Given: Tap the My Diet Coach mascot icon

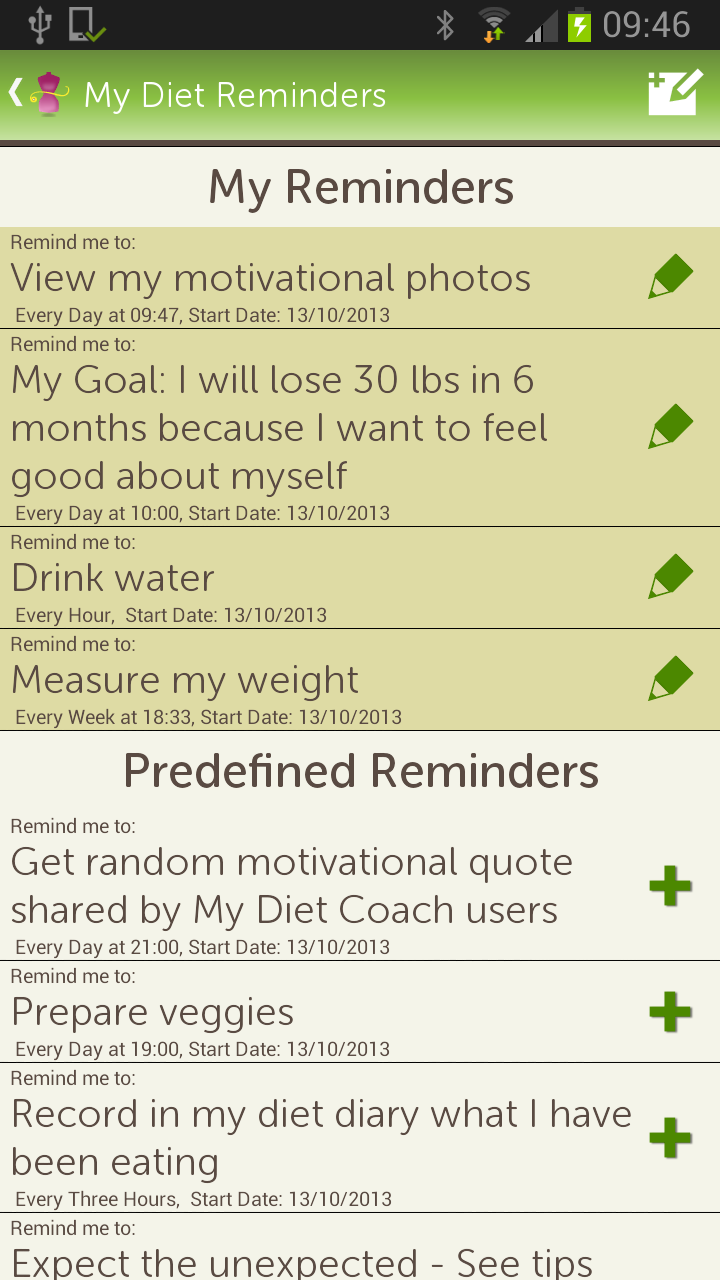Looking at the screenshot, I should (48, 93).
